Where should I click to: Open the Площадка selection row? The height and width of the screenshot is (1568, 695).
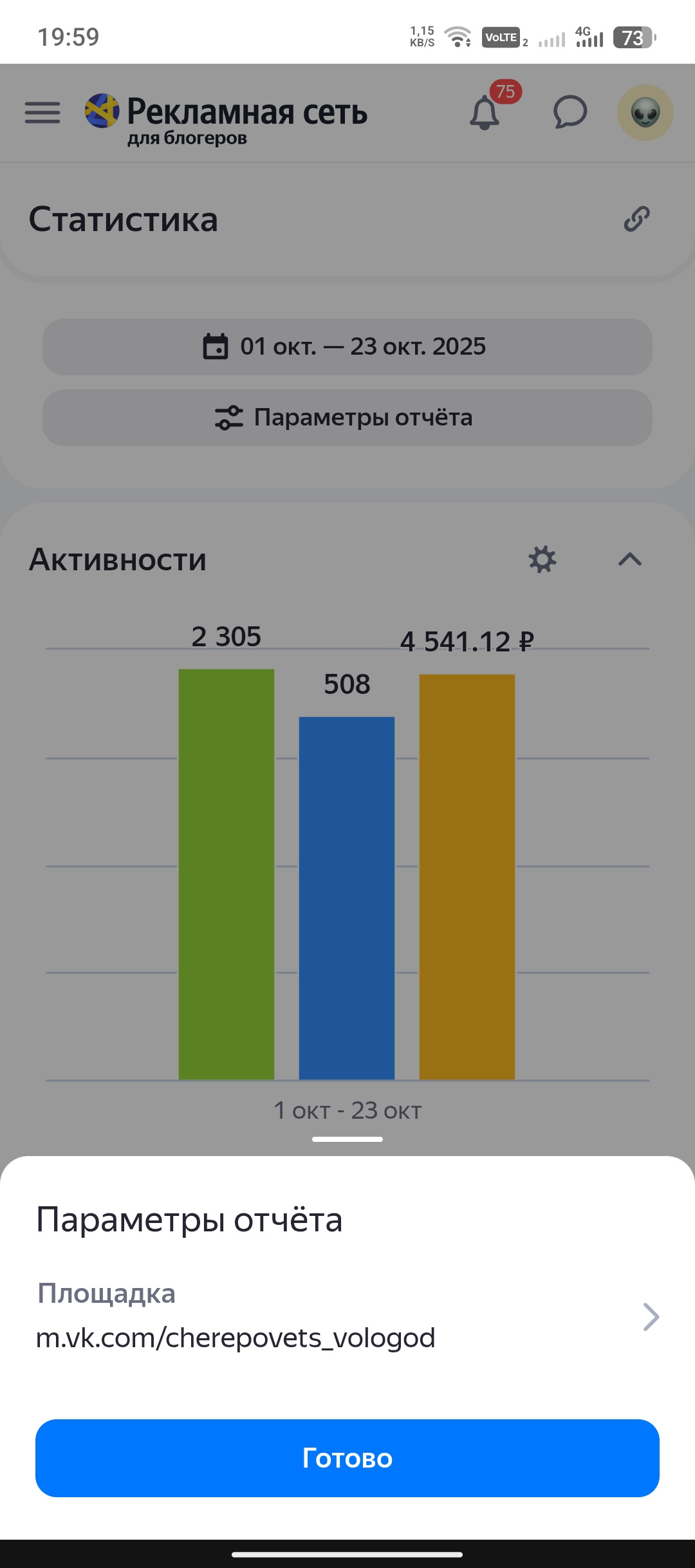pyautogui.click(x=347, y=1316)
